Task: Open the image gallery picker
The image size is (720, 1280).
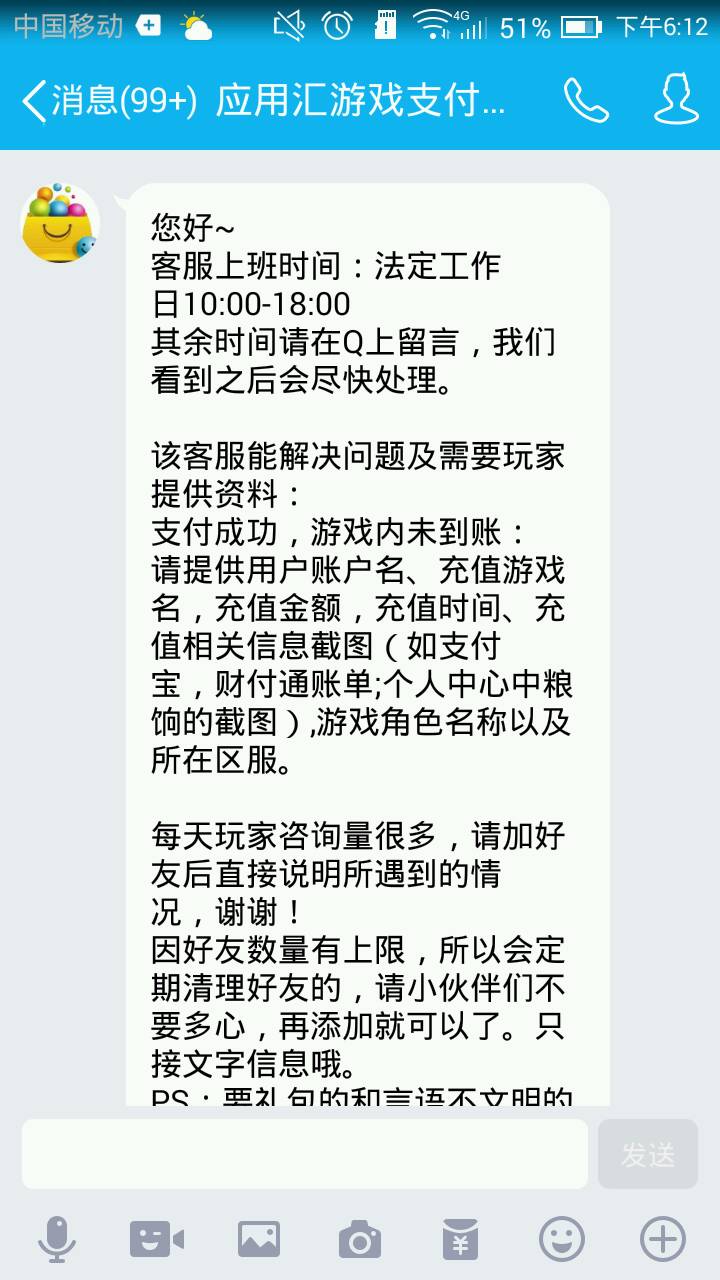Action: (x=258, y=1240)
